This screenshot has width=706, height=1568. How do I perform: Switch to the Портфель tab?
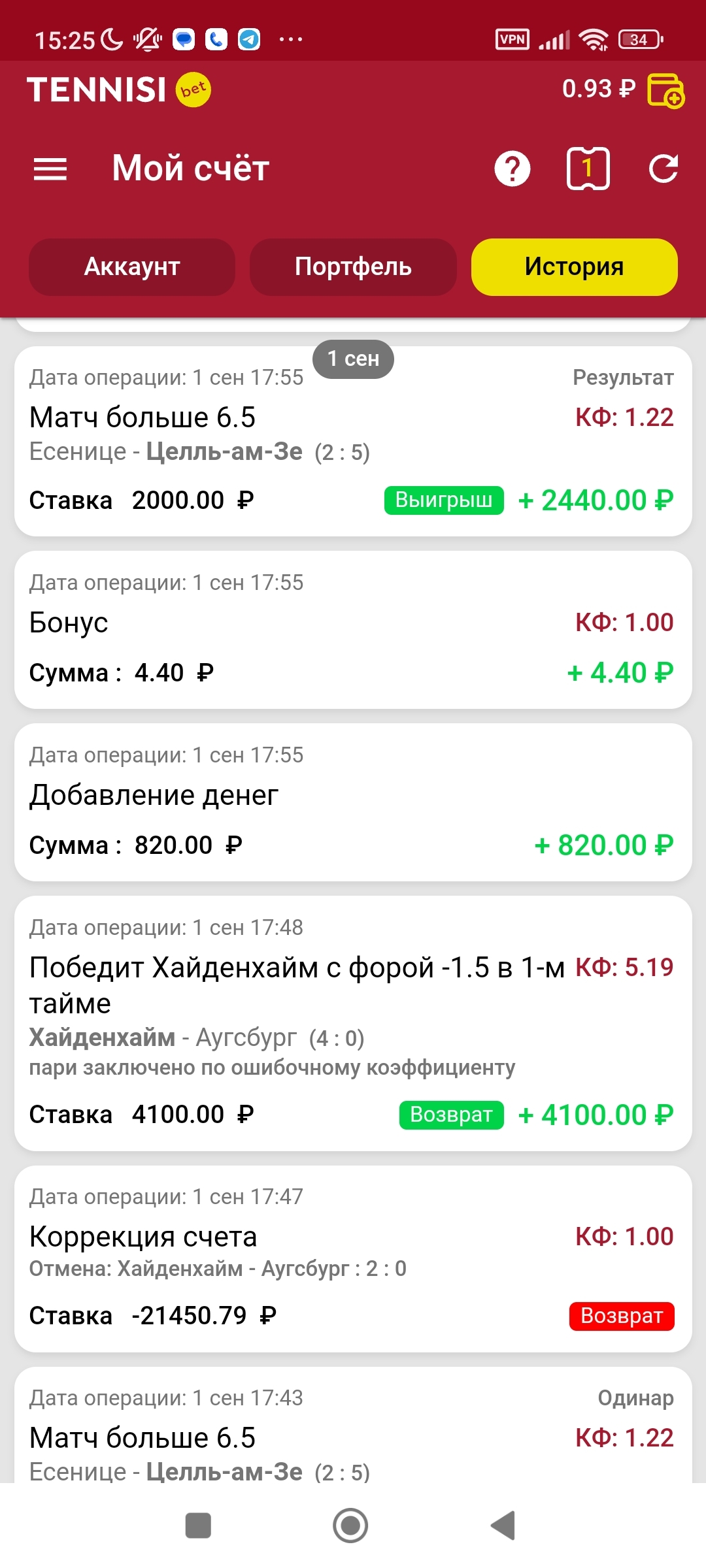pos(353,267)
